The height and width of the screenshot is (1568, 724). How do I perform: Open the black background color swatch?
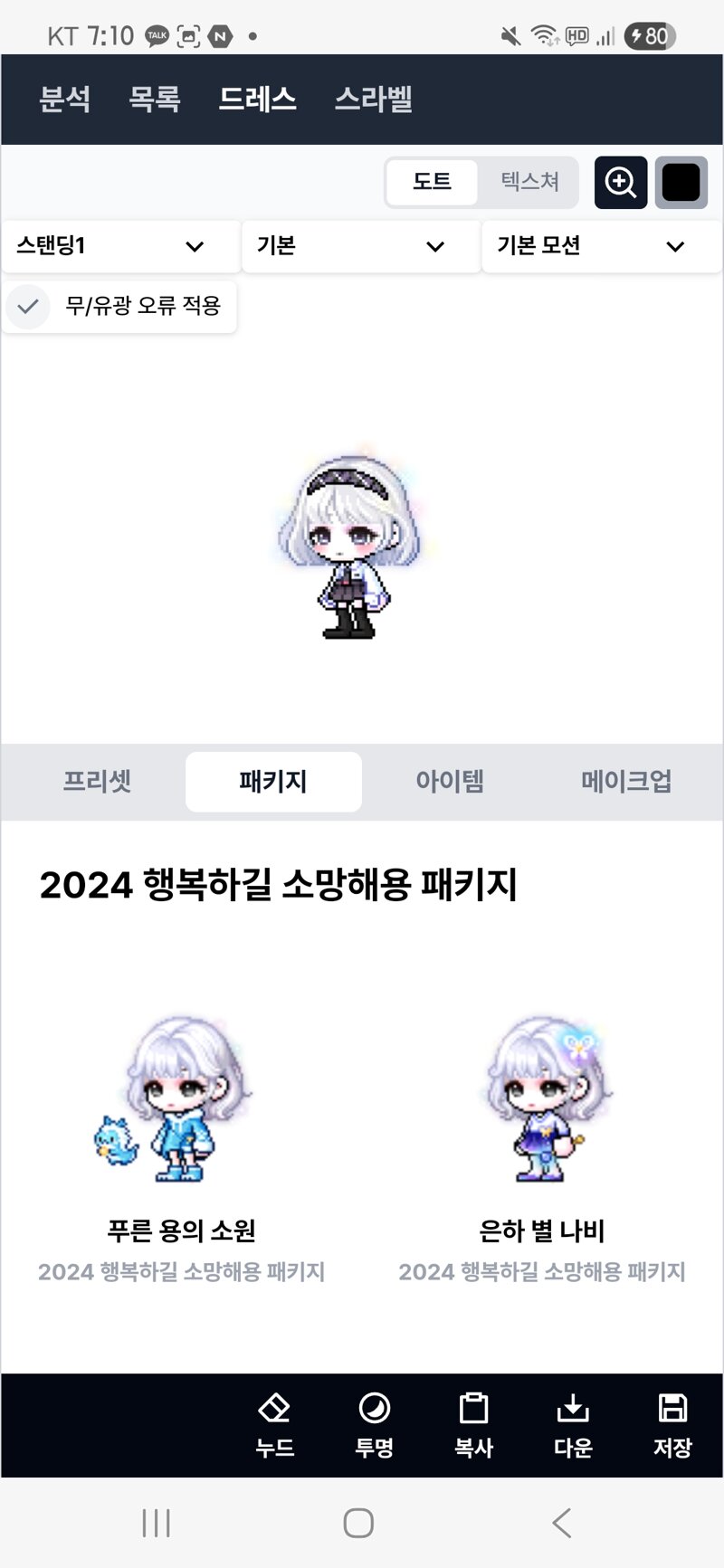(681, 183)
